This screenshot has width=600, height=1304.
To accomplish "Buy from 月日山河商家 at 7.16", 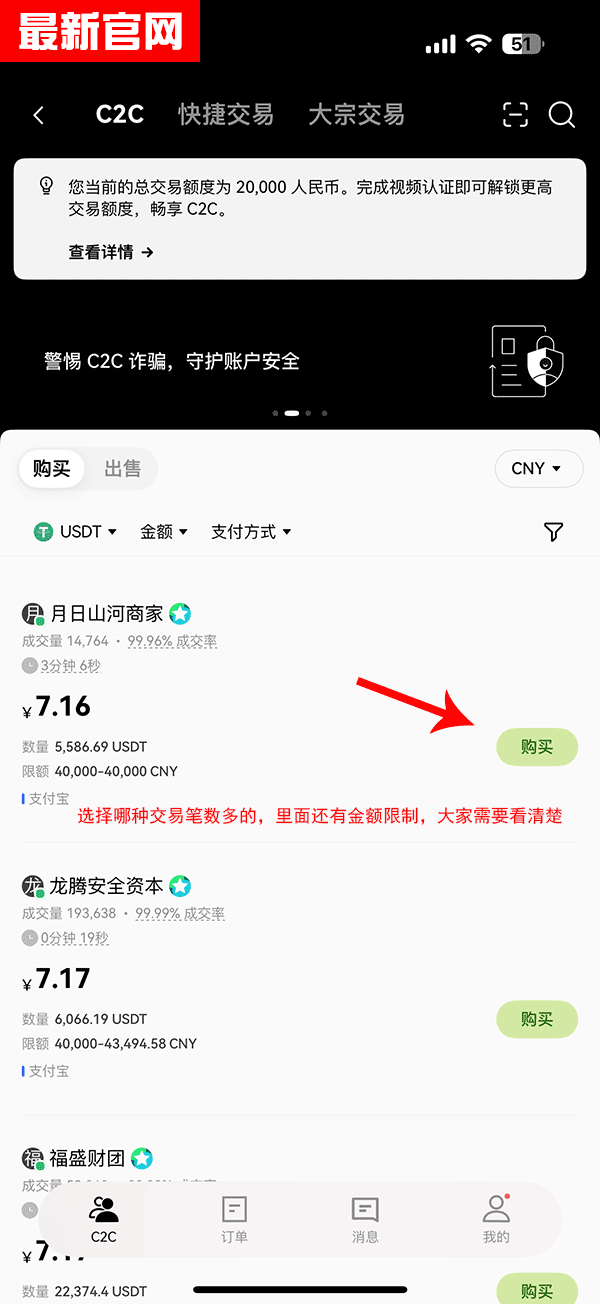I will coord(537,747).
